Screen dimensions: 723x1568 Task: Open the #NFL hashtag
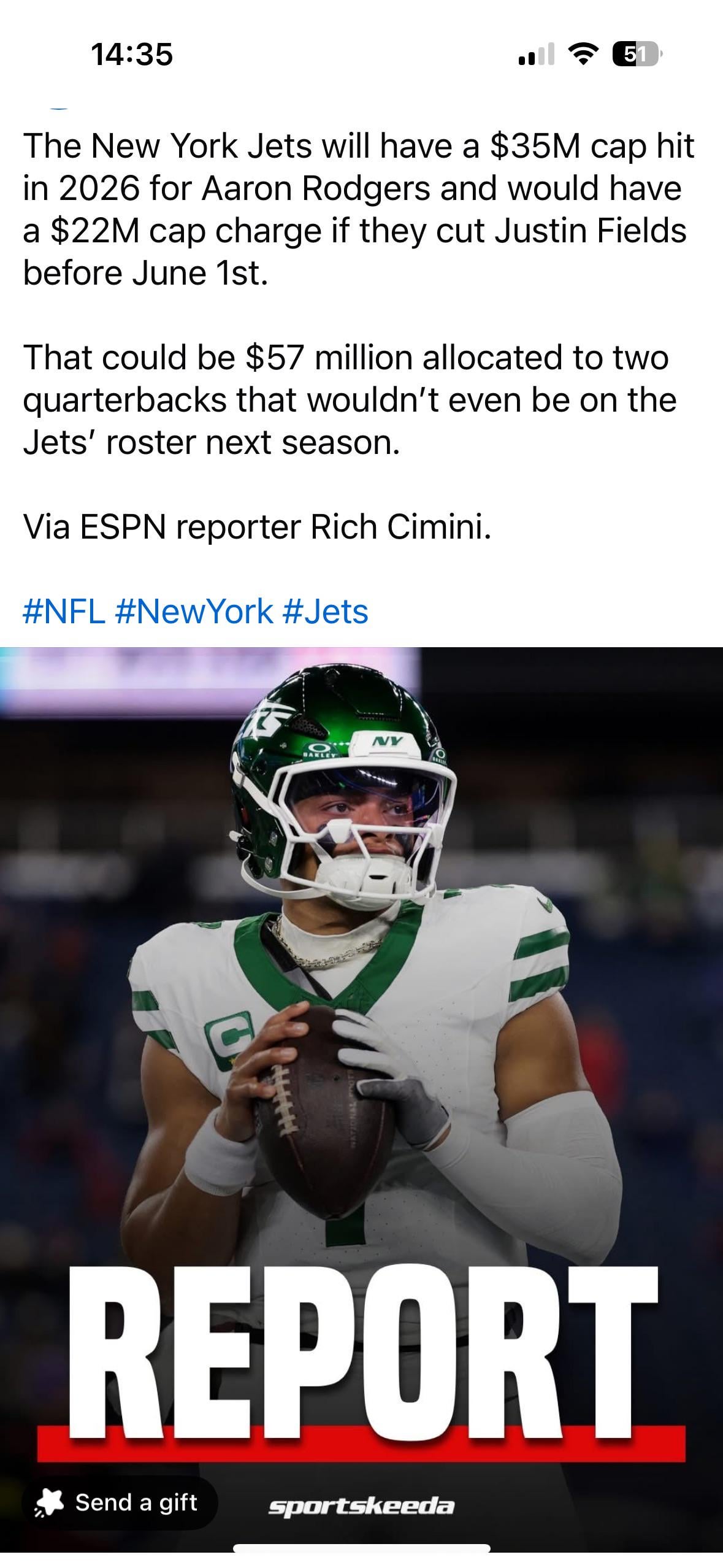pos(63,612)
